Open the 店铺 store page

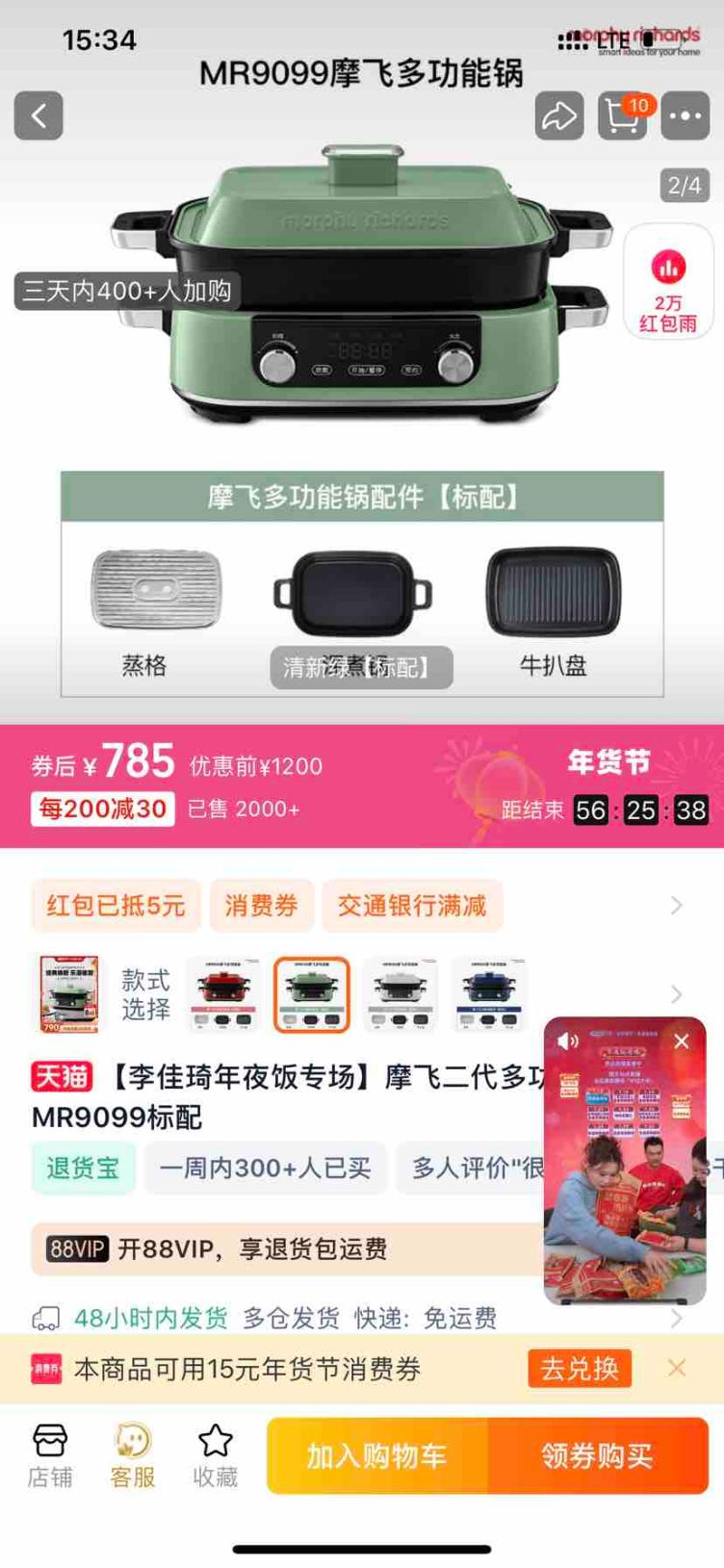point(49,1456)
